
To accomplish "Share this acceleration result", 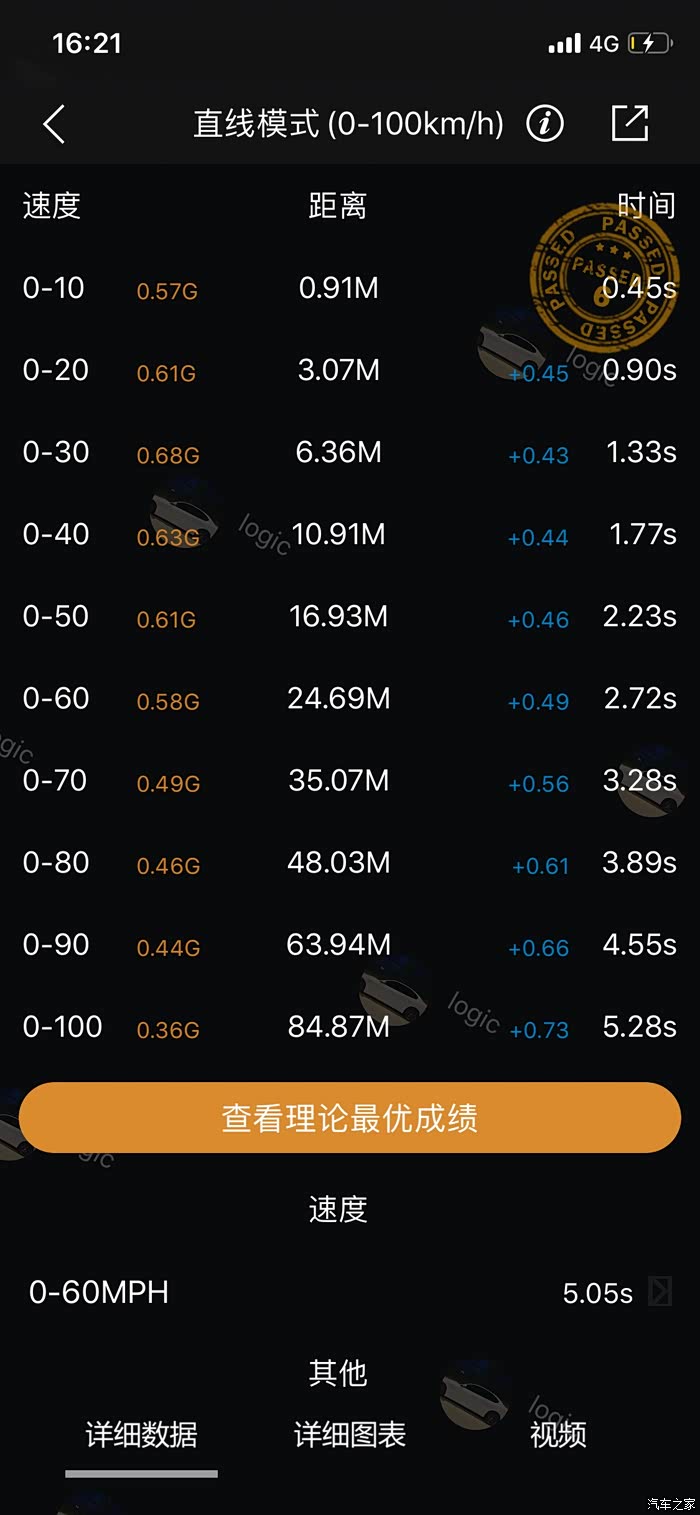I will [630, 124].
